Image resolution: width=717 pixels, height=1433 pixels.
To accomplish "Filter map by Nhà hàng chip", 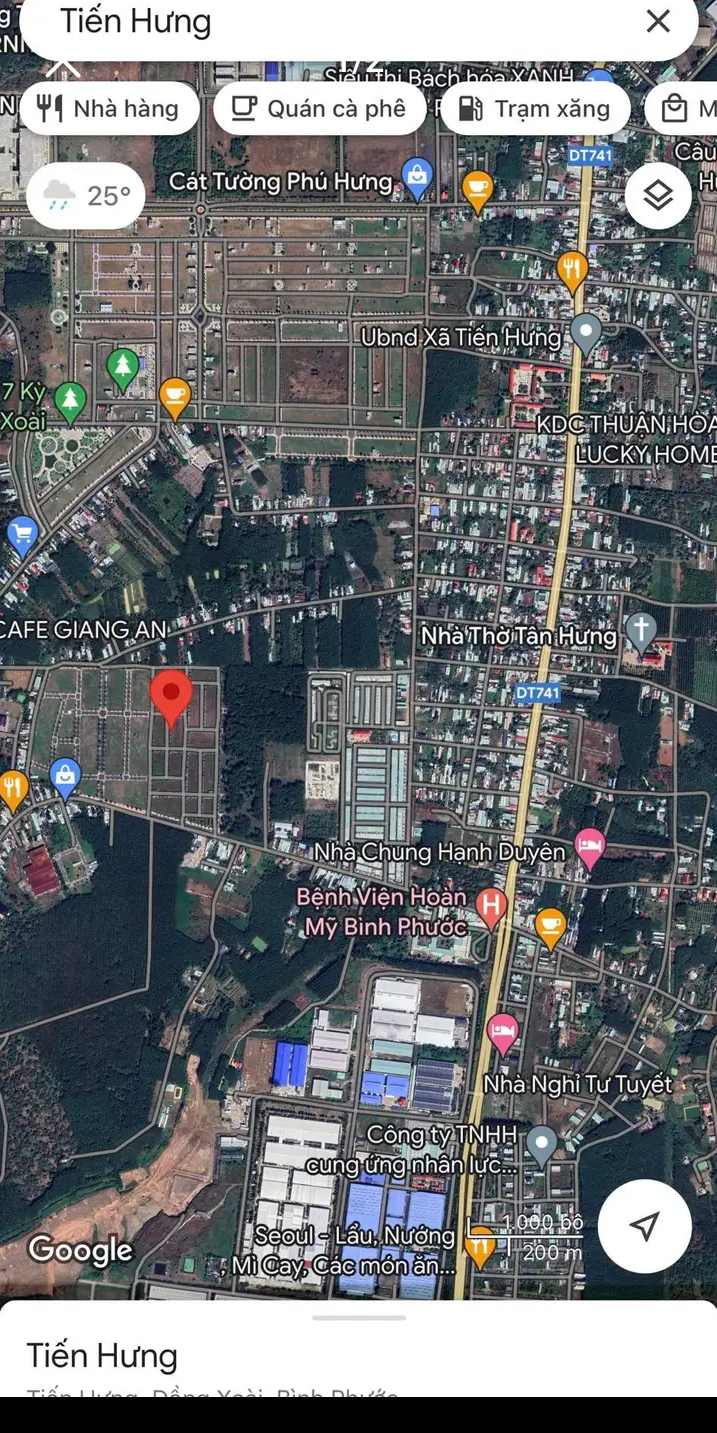I will (x=108, y=108).
